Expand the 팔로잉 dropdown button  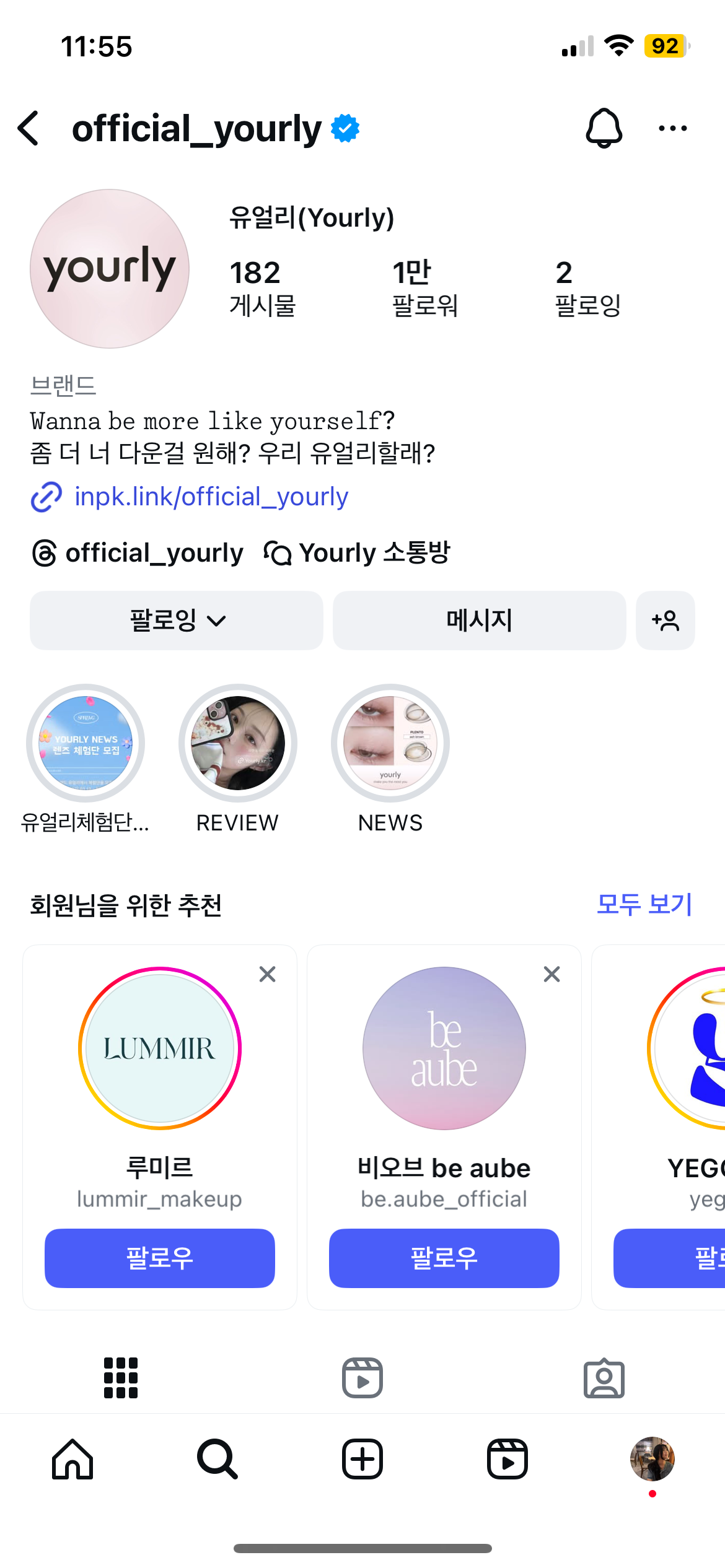(x=177, y=620)
